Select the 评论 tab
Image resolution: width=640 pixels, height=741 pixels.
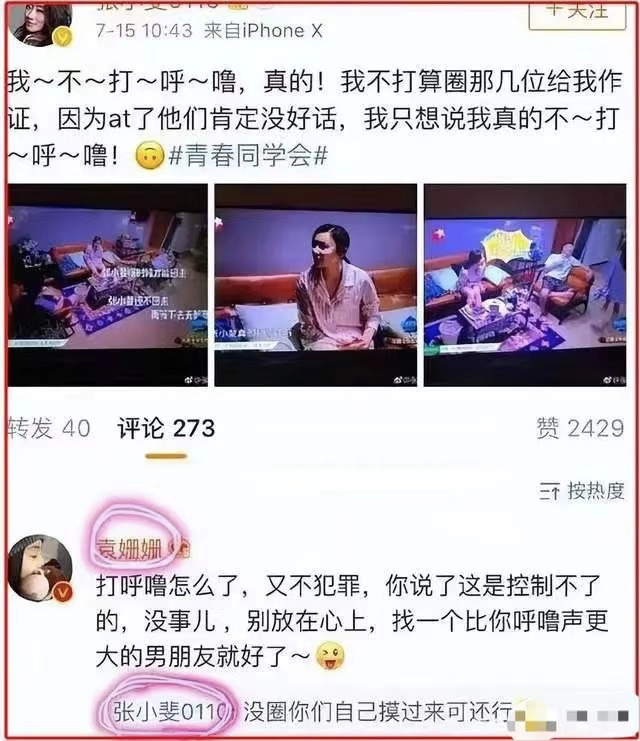point(166,429)
